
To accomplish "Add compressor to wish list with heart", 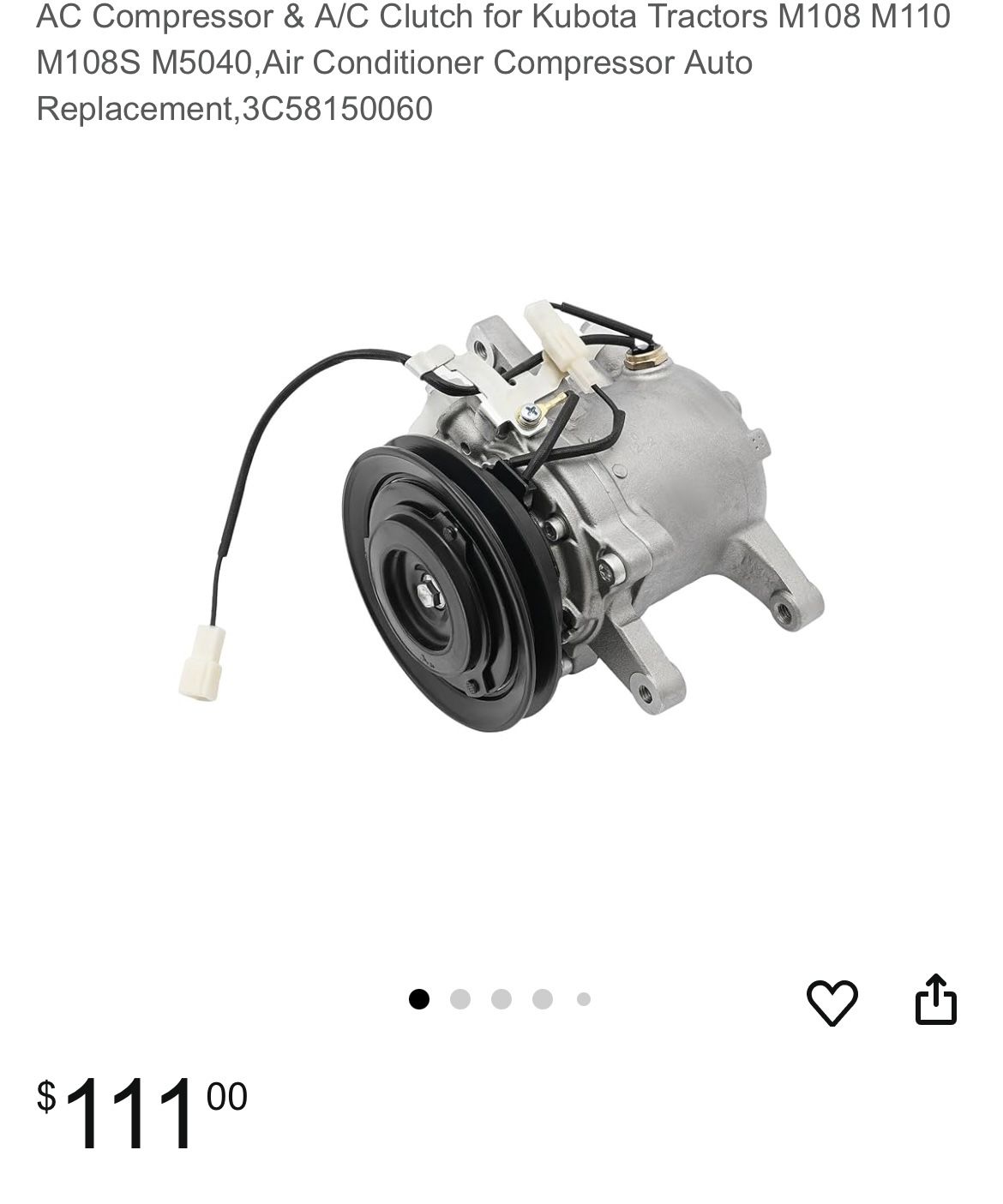I will click(832, 1002).
